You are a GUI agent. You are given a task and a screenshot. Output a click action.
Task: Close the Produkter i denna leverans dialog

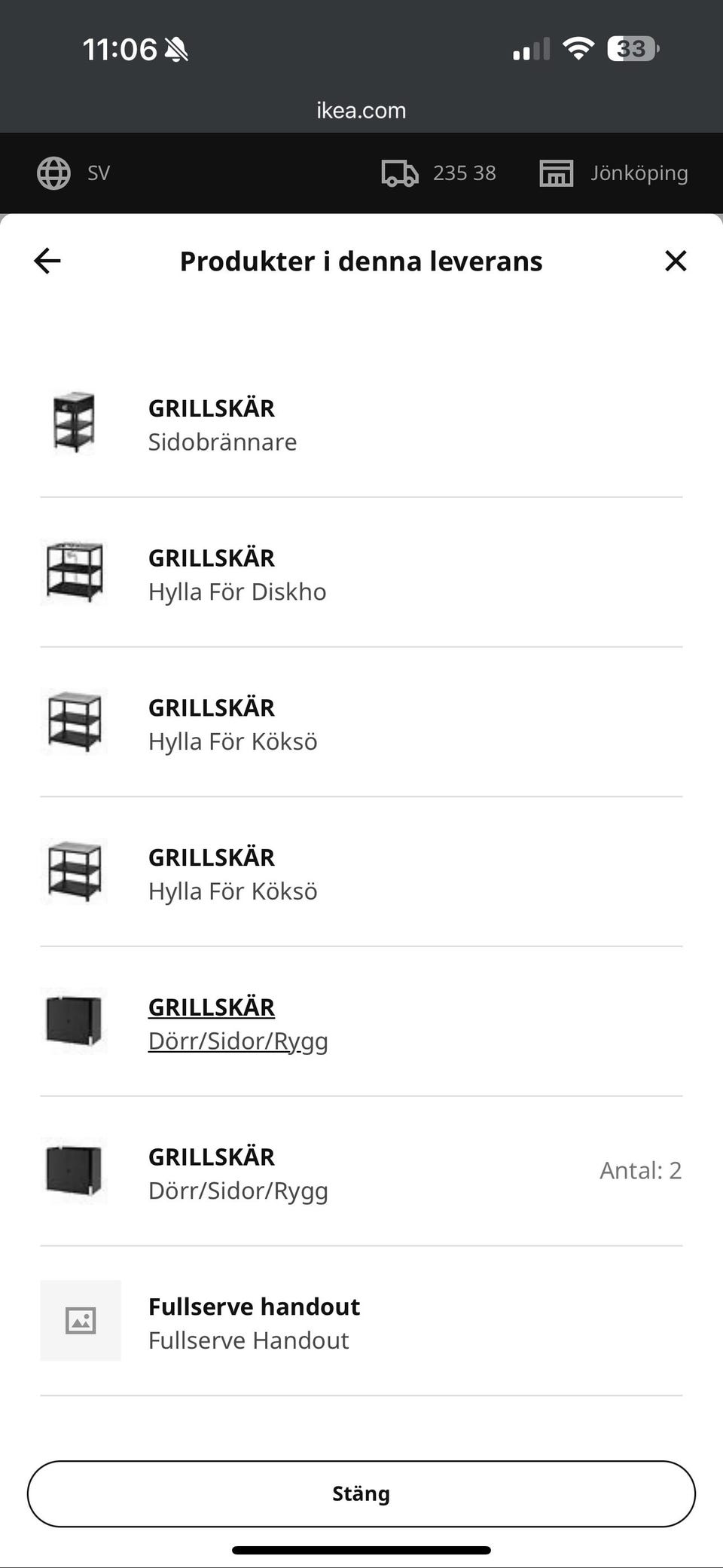coord(676,261)
